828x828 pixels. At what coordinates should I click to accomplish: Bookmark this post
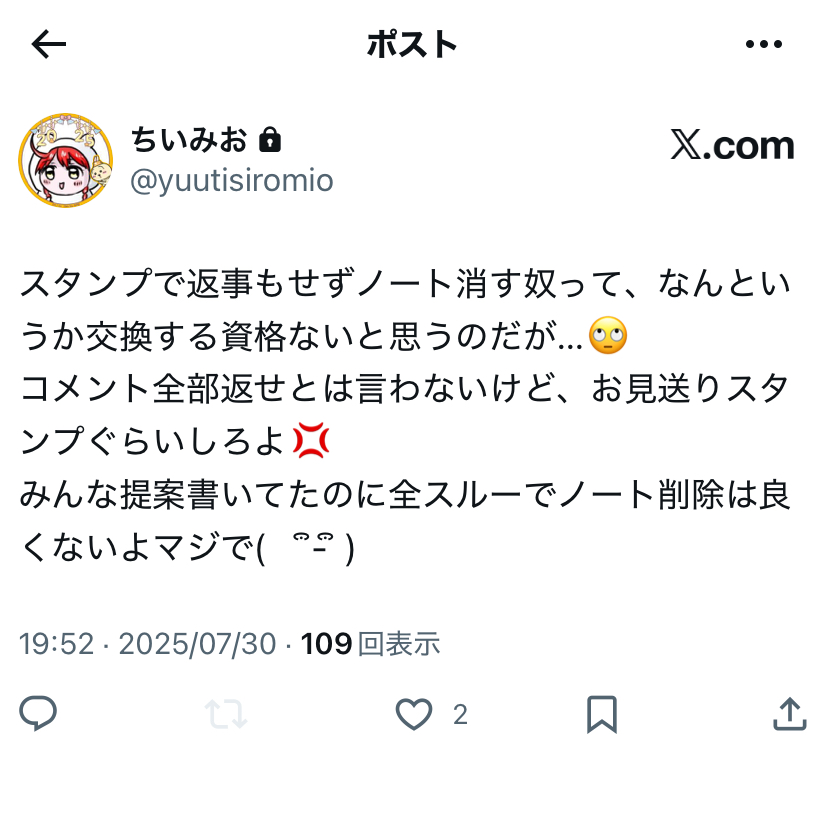pos(601,714)
